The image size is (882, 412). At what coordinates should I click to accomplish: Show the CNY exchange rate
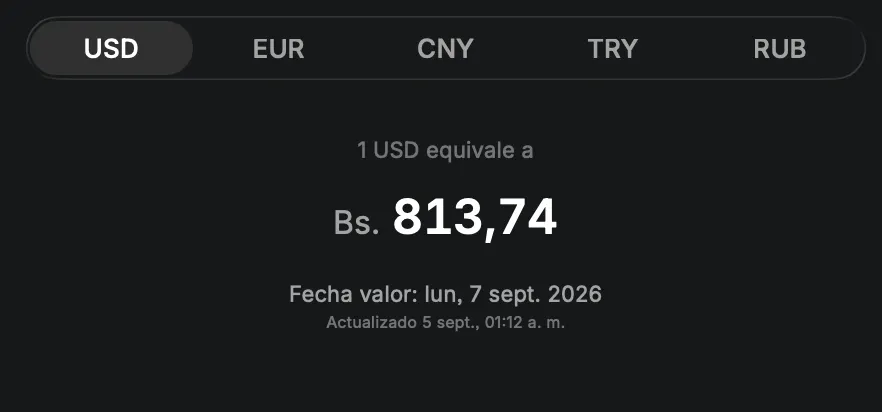(446, 48)
